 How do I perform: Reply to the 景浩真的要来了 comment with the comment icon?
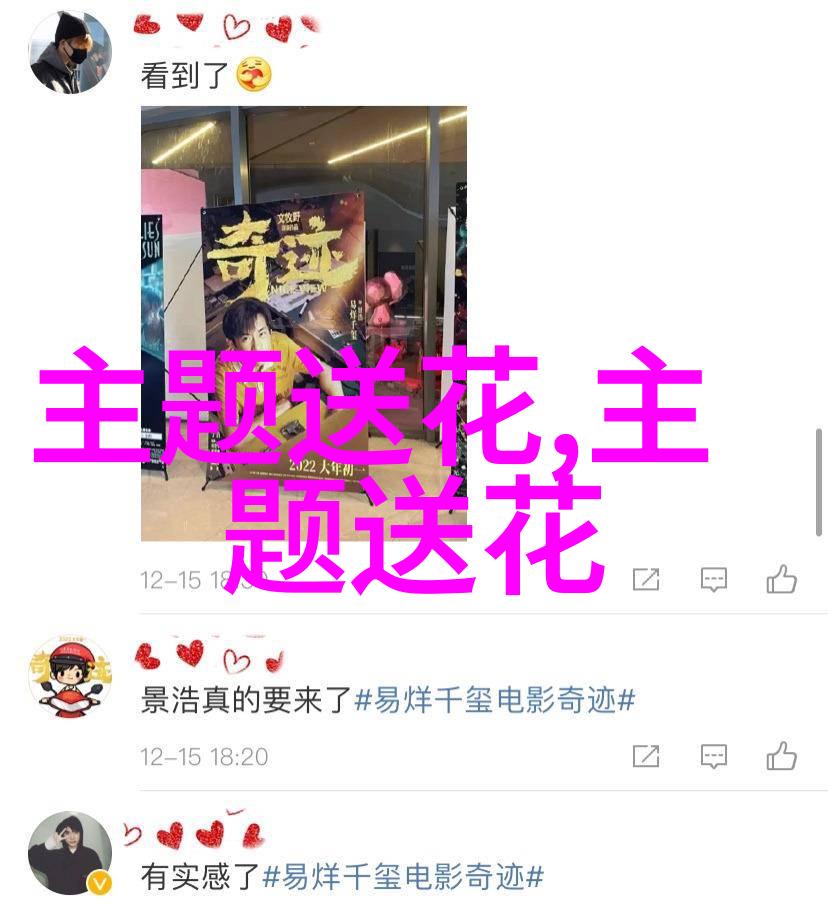pos(713,757)
